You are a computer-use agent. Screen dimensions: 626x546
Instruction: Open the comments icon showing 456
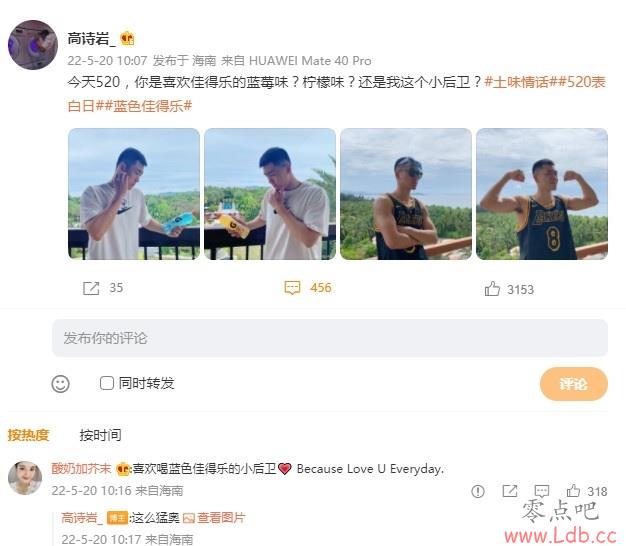coord(292,288)
